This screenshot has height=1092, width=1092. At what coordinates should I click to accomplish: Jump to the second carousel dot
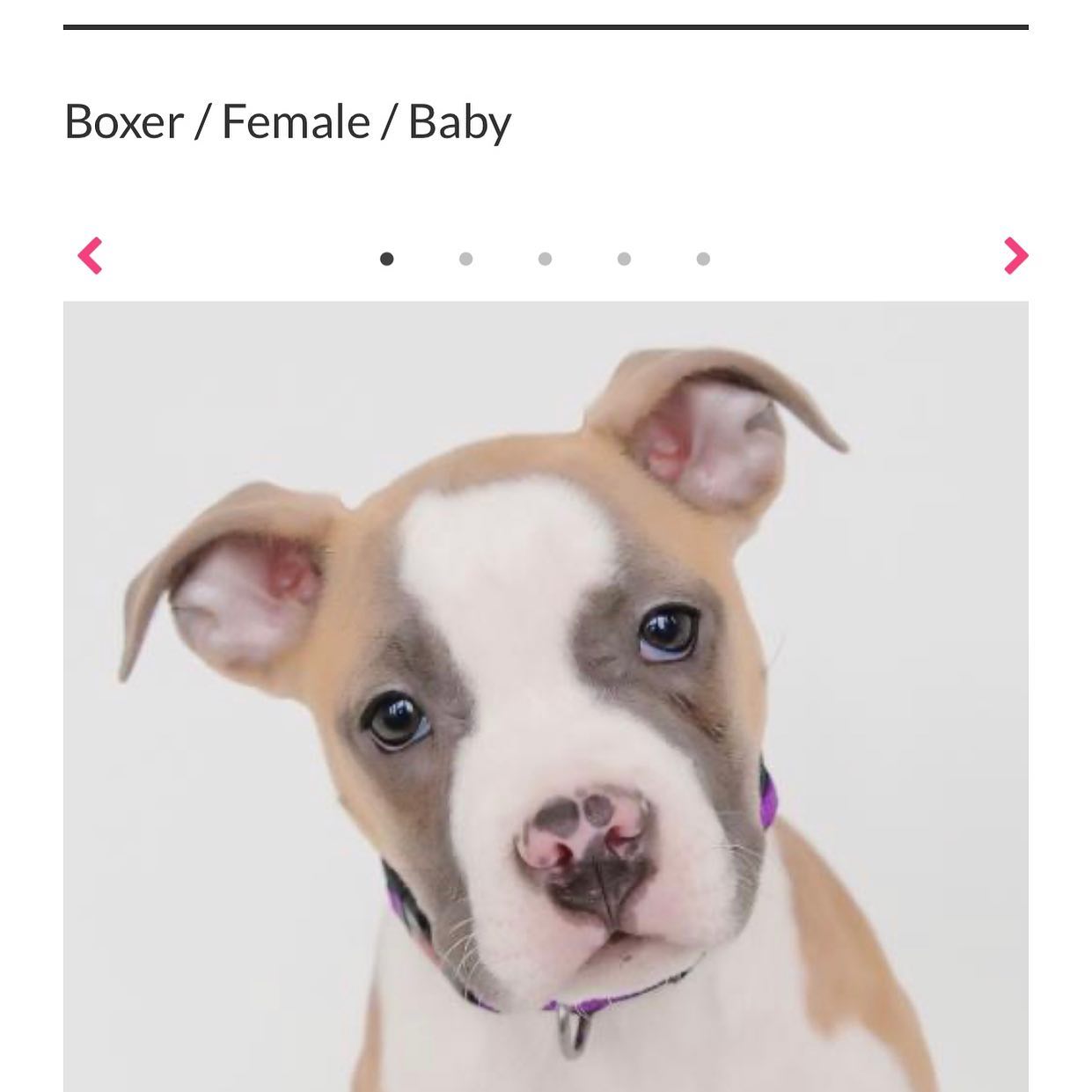(x=465, y=259)
